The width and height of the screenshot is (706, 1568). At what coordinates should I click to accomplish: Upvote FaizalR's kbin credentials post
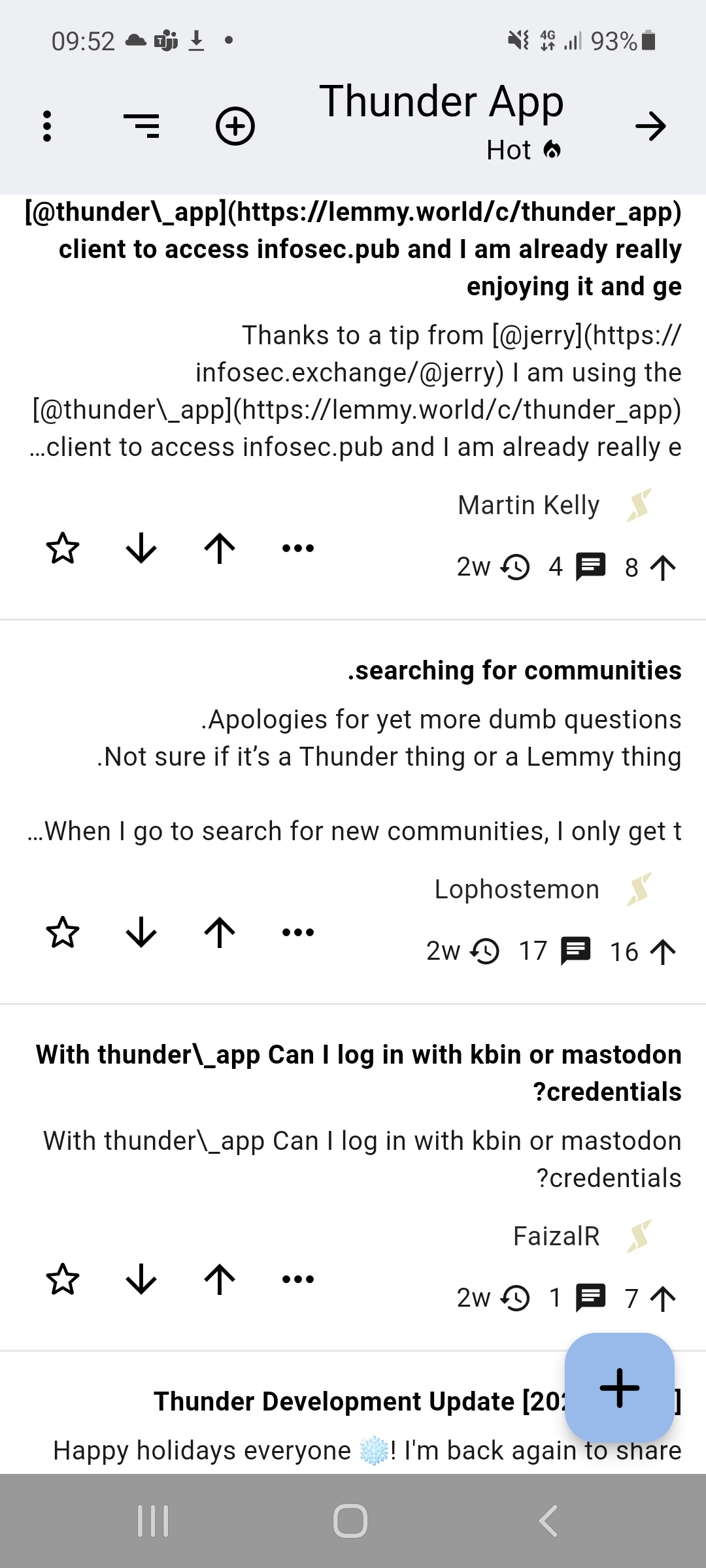[x=220, y=1279]
